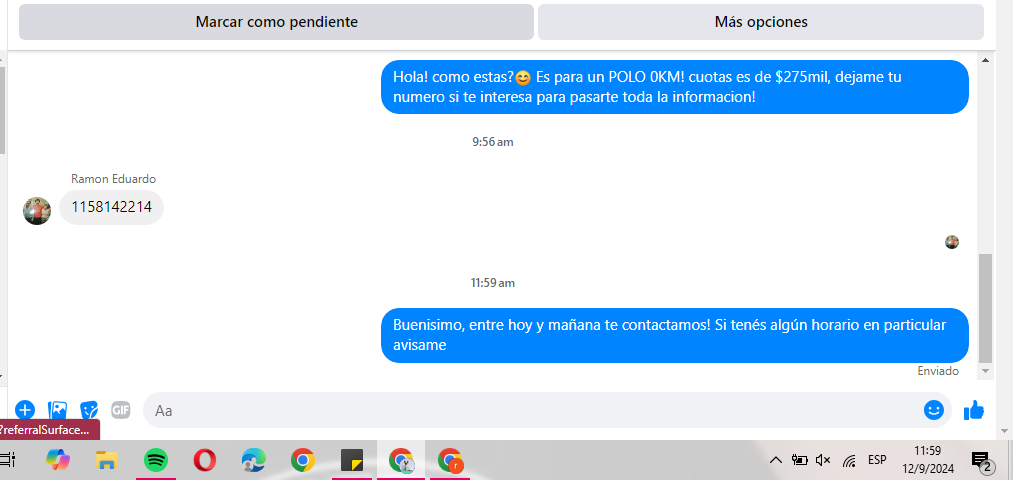This screenshot has width=1013, height=480.
Task: Attach a photo to the message
Action: pos(58,410)
